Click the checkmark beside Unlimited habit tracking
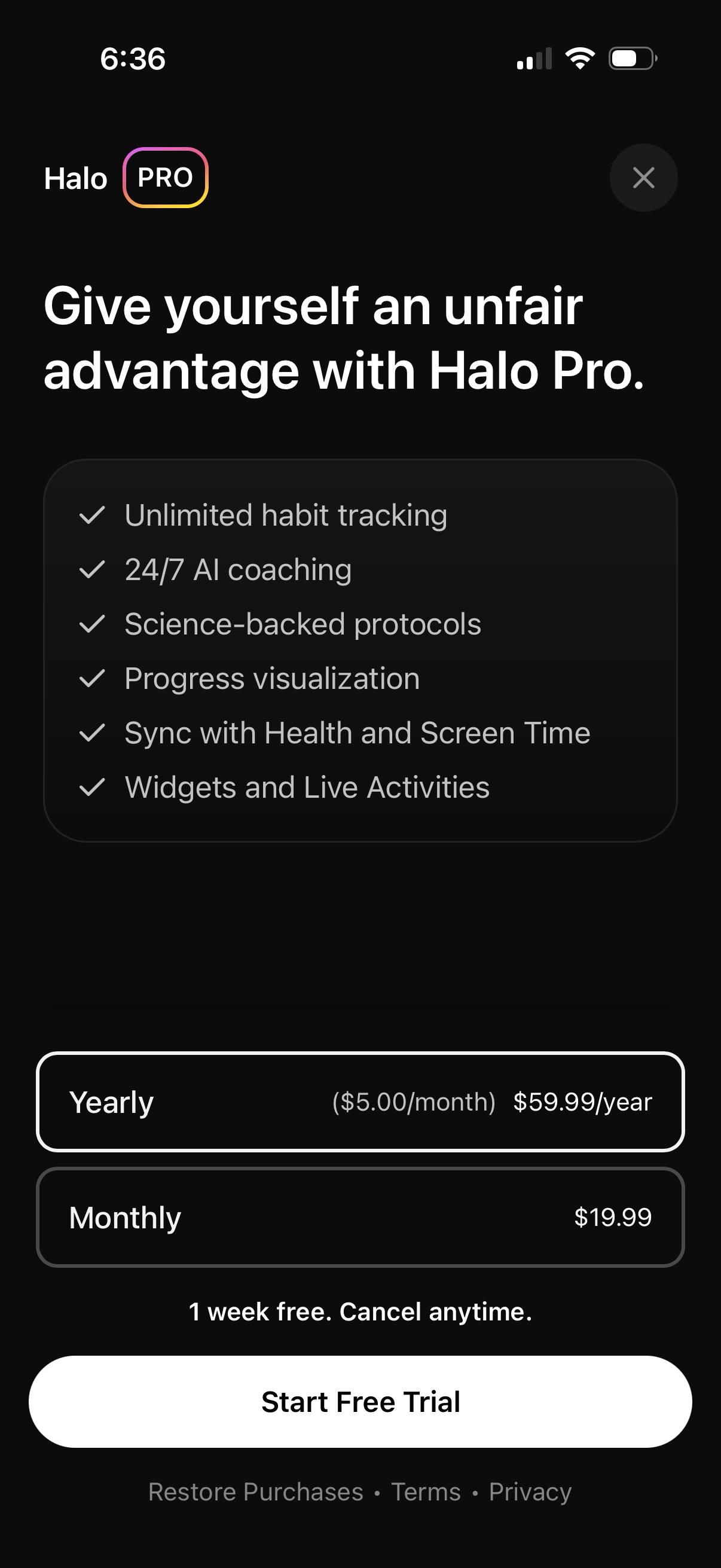 91,515
